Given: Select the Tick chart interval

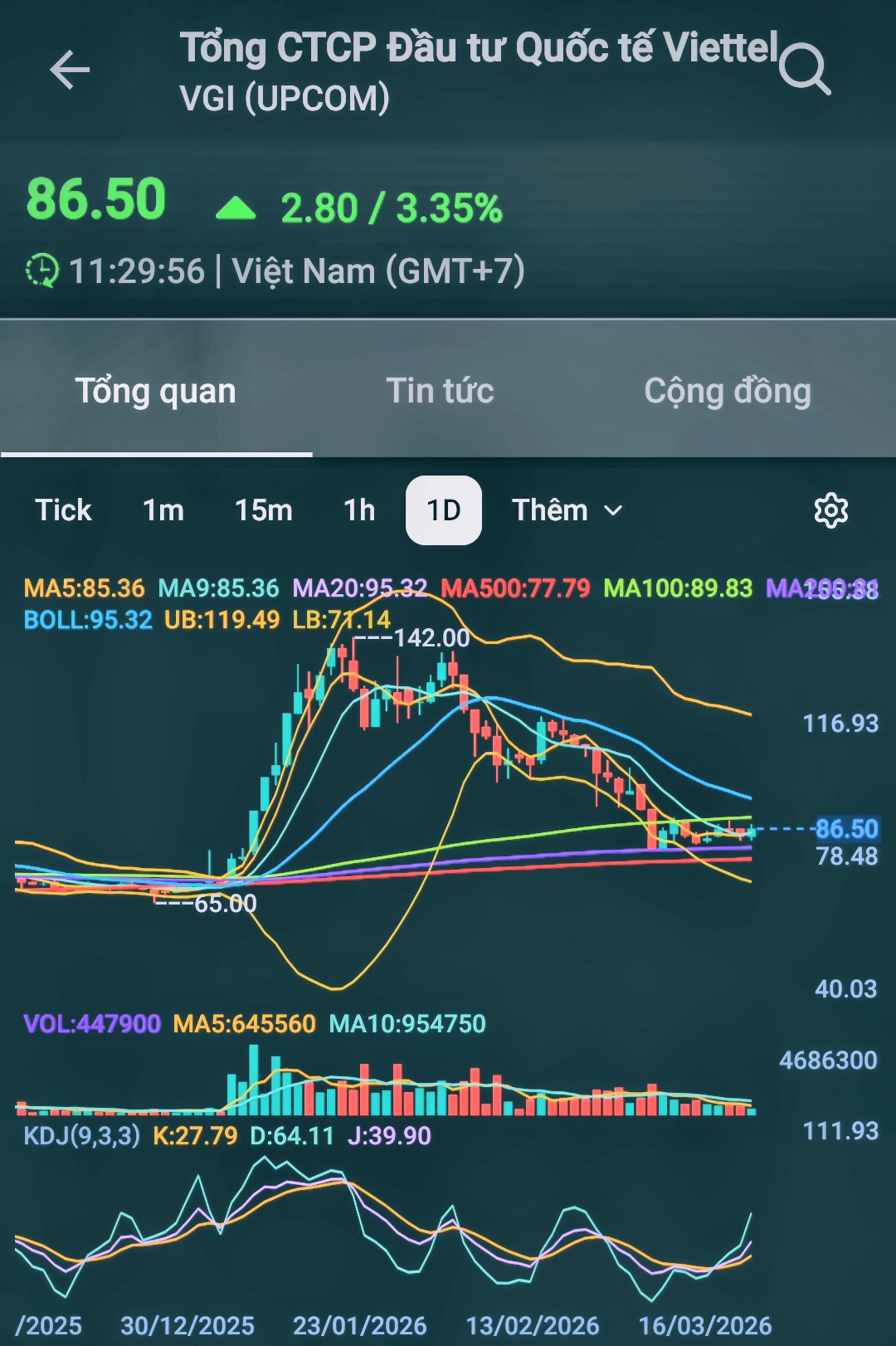Looking at the screenshot, I should [x=63, y=510].
